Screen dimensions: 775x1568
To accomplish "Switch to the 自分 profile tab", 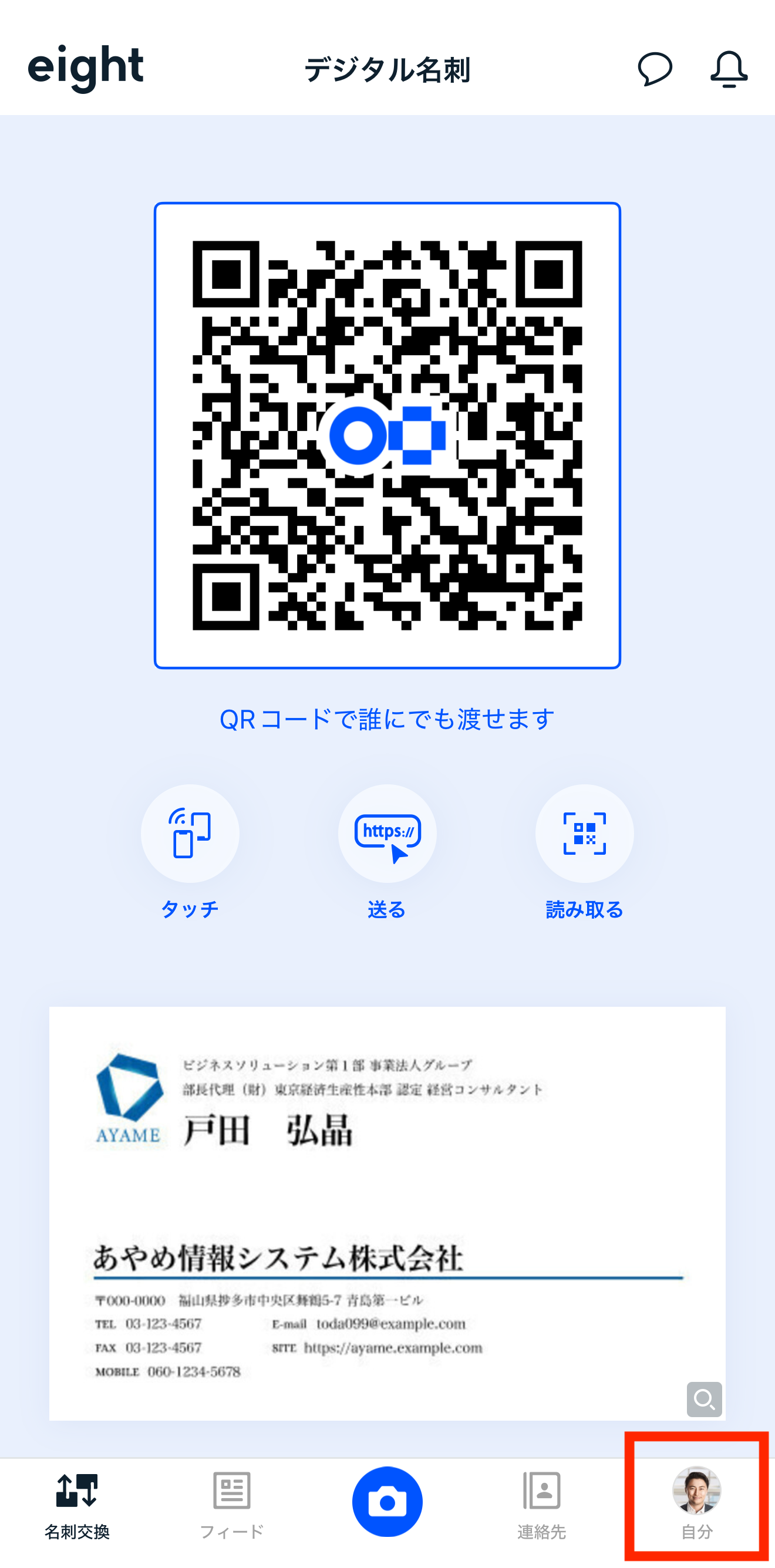I will [x=696, y=1502].
